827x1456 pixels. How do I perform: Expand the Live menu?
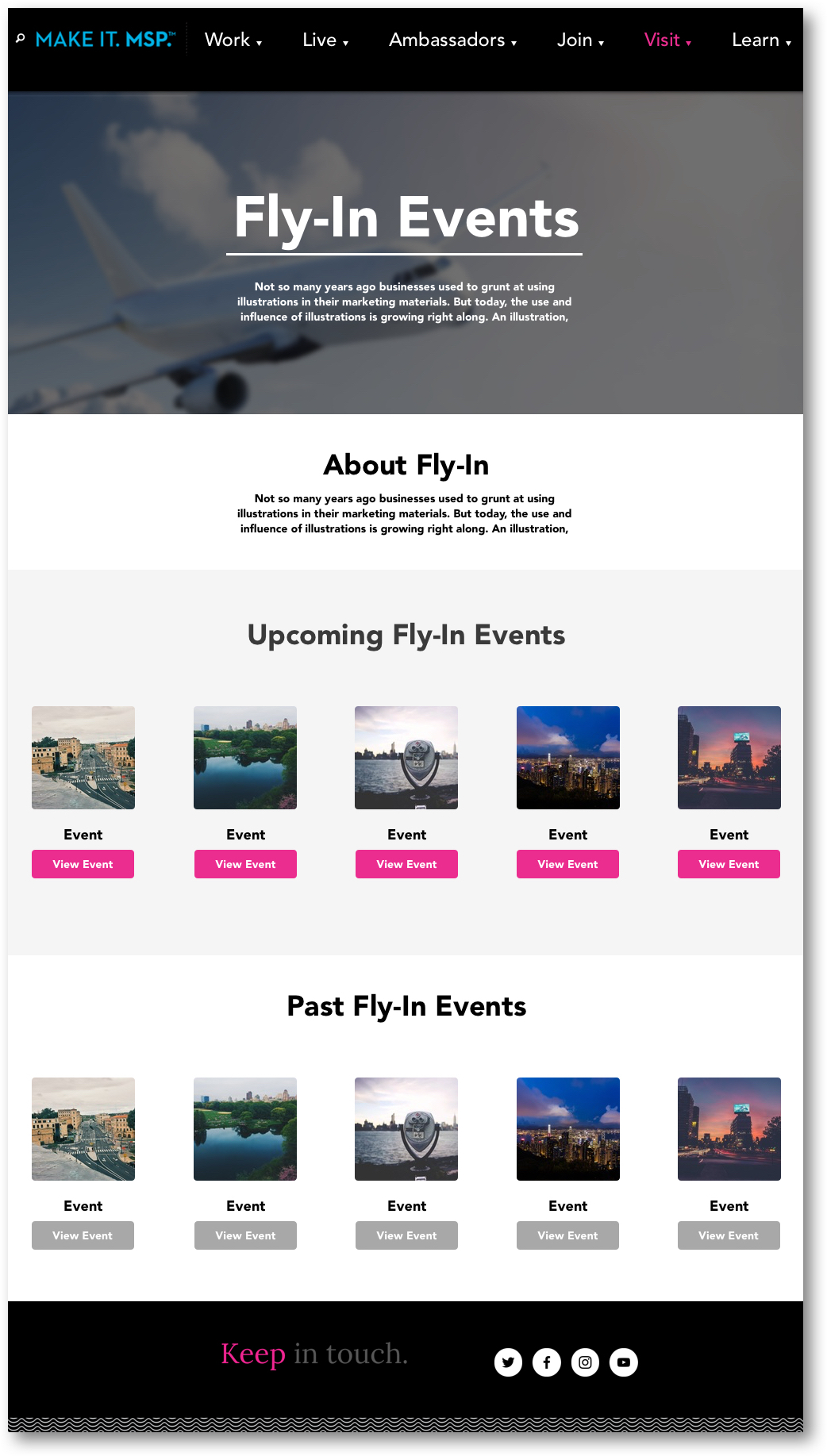tap(325, 40)
